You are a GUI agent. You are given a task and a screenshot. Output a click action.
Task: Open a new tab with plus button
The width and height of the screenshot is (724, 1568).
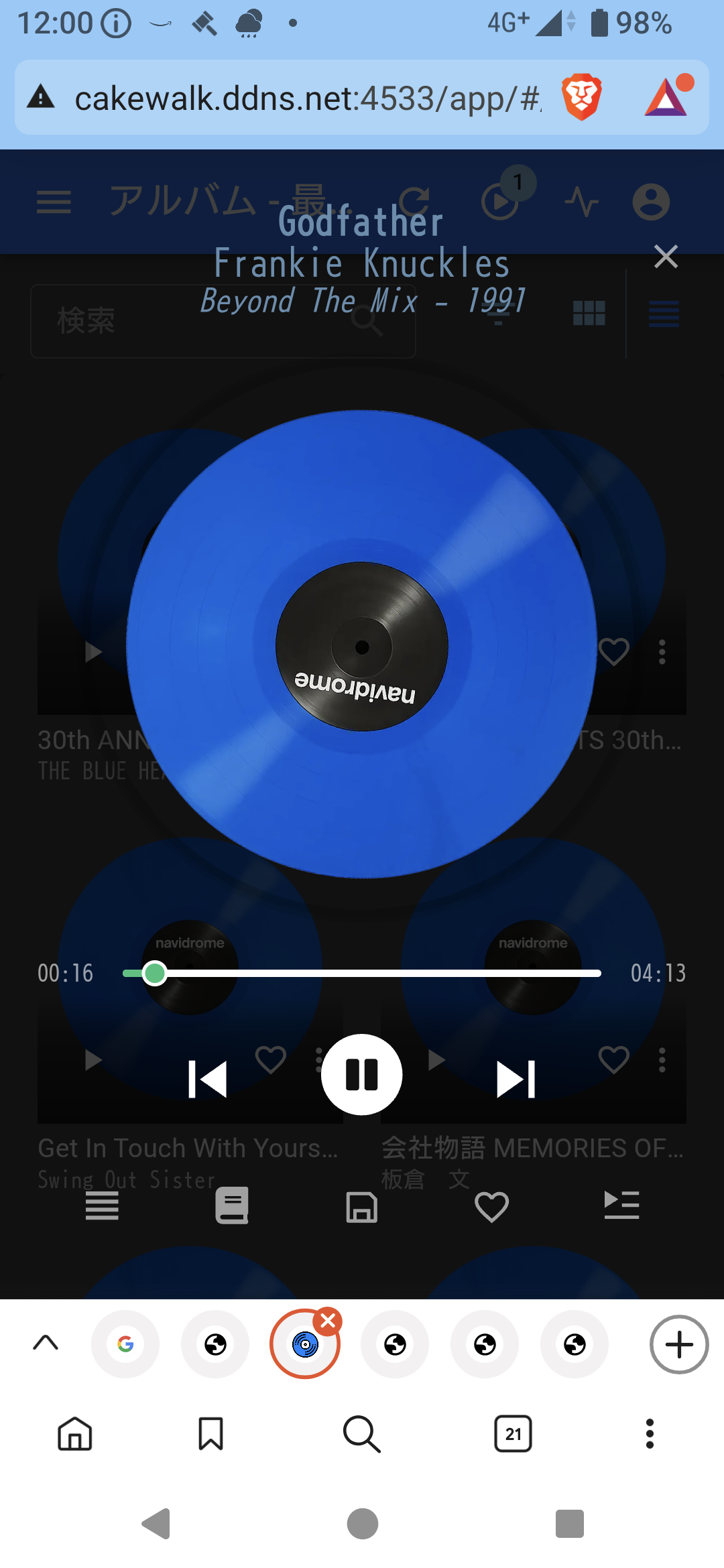click(678, 1344)
